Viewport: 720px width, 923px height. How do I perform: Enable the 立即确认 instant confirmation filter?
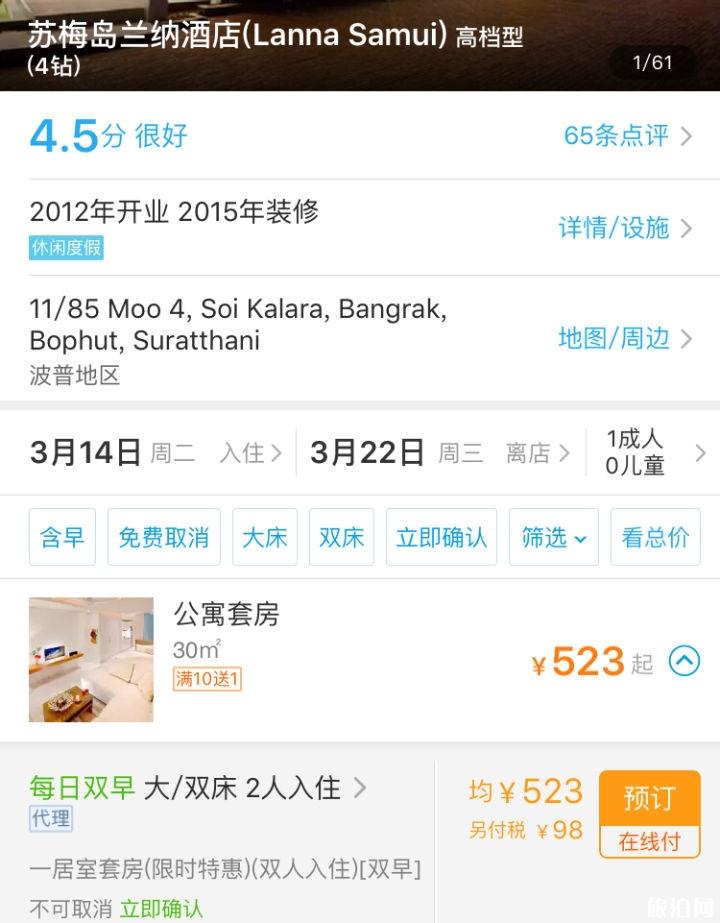(x=442, y=537)
